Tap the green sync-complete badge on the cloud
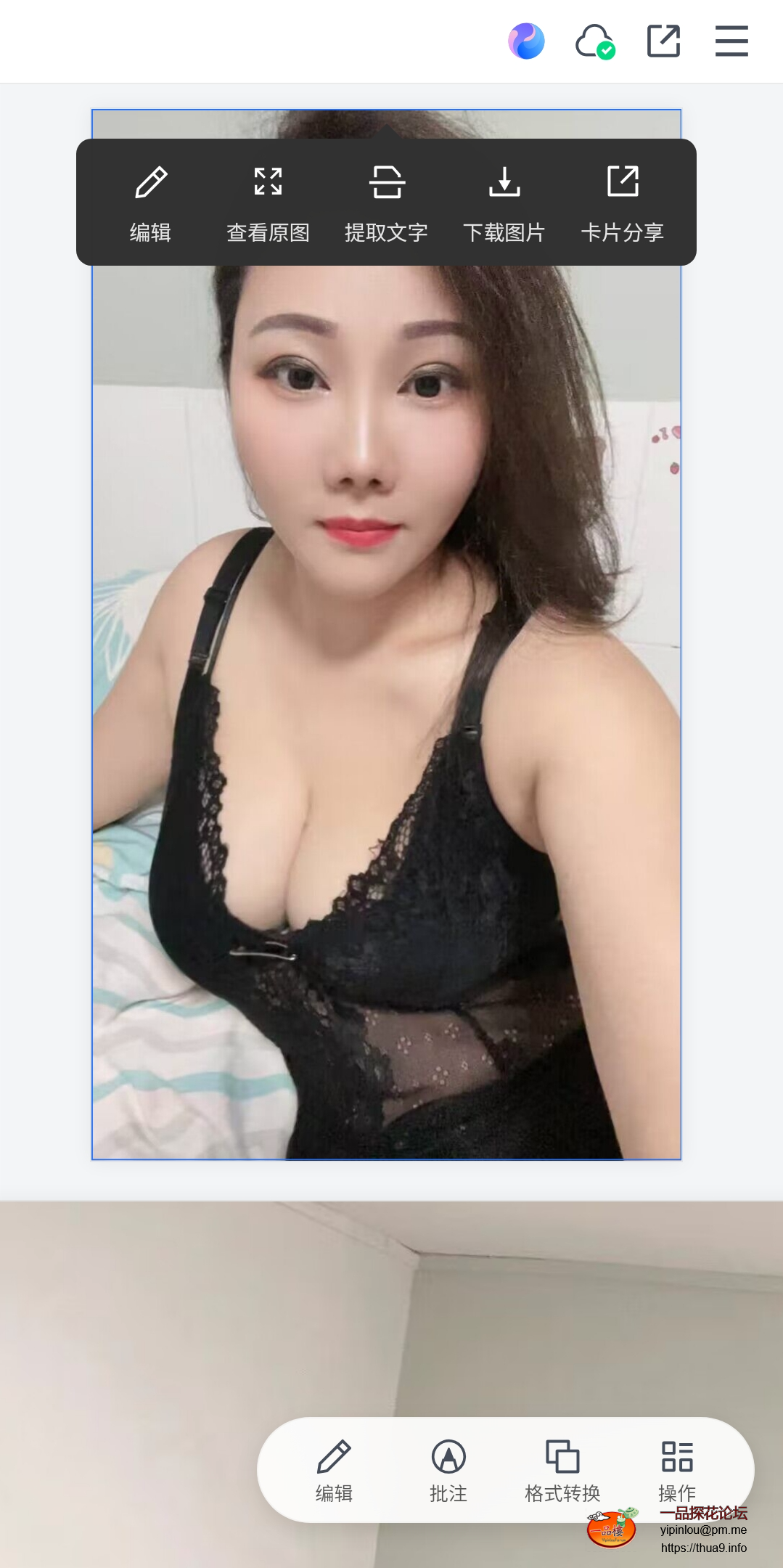Viewport: 783px width, 1568px height. pyautogui.click(x=604, y=50)
